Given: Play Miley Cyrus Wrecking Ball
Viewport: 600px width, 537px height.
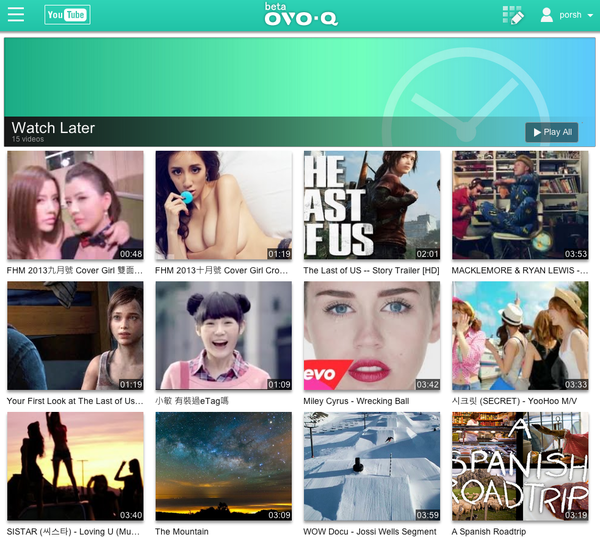Looking at the screenshot, I should coord(371,336).
